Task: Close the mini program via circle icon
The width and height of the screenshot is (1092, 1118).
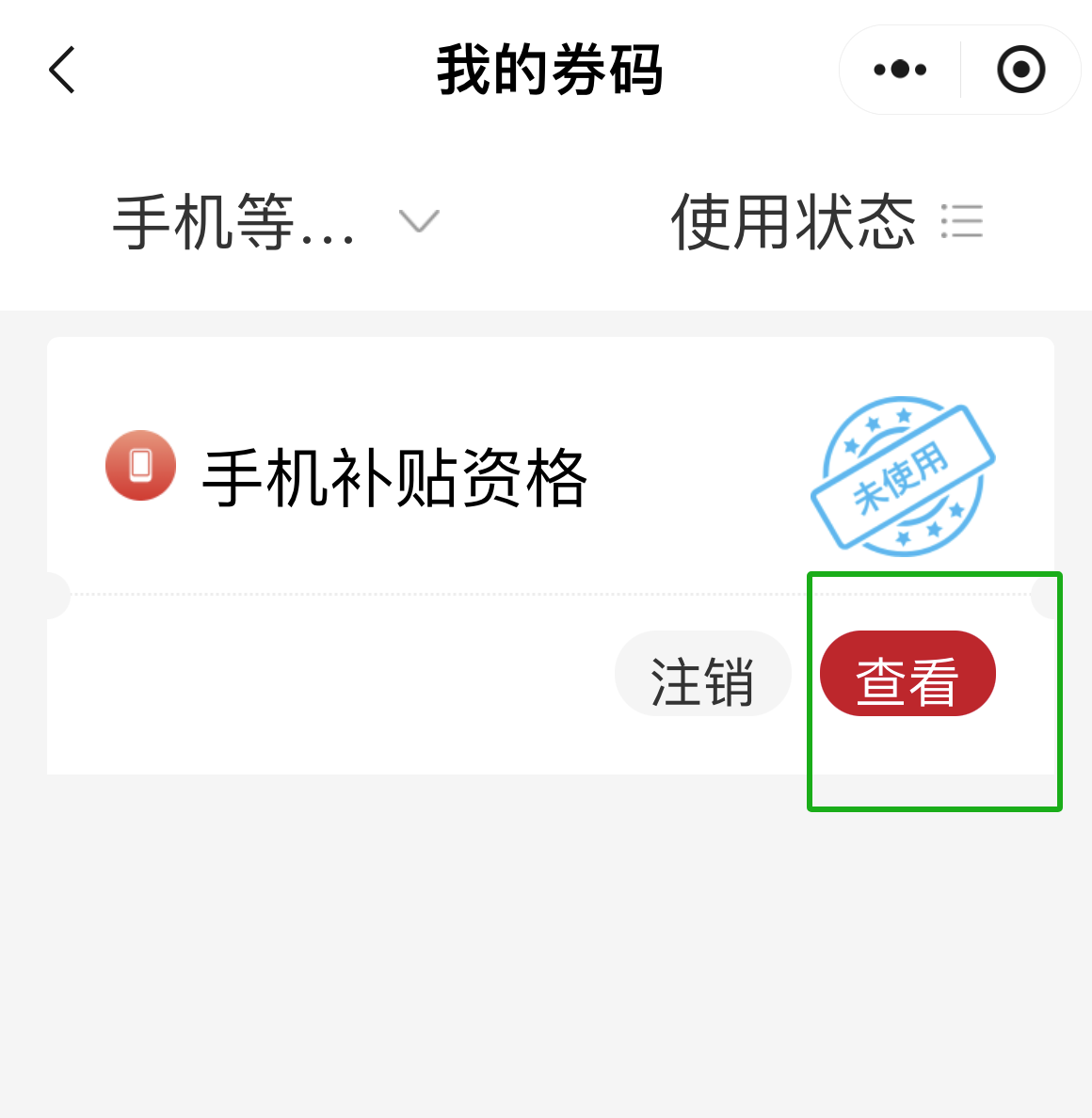Action: tap(1020, 70)
